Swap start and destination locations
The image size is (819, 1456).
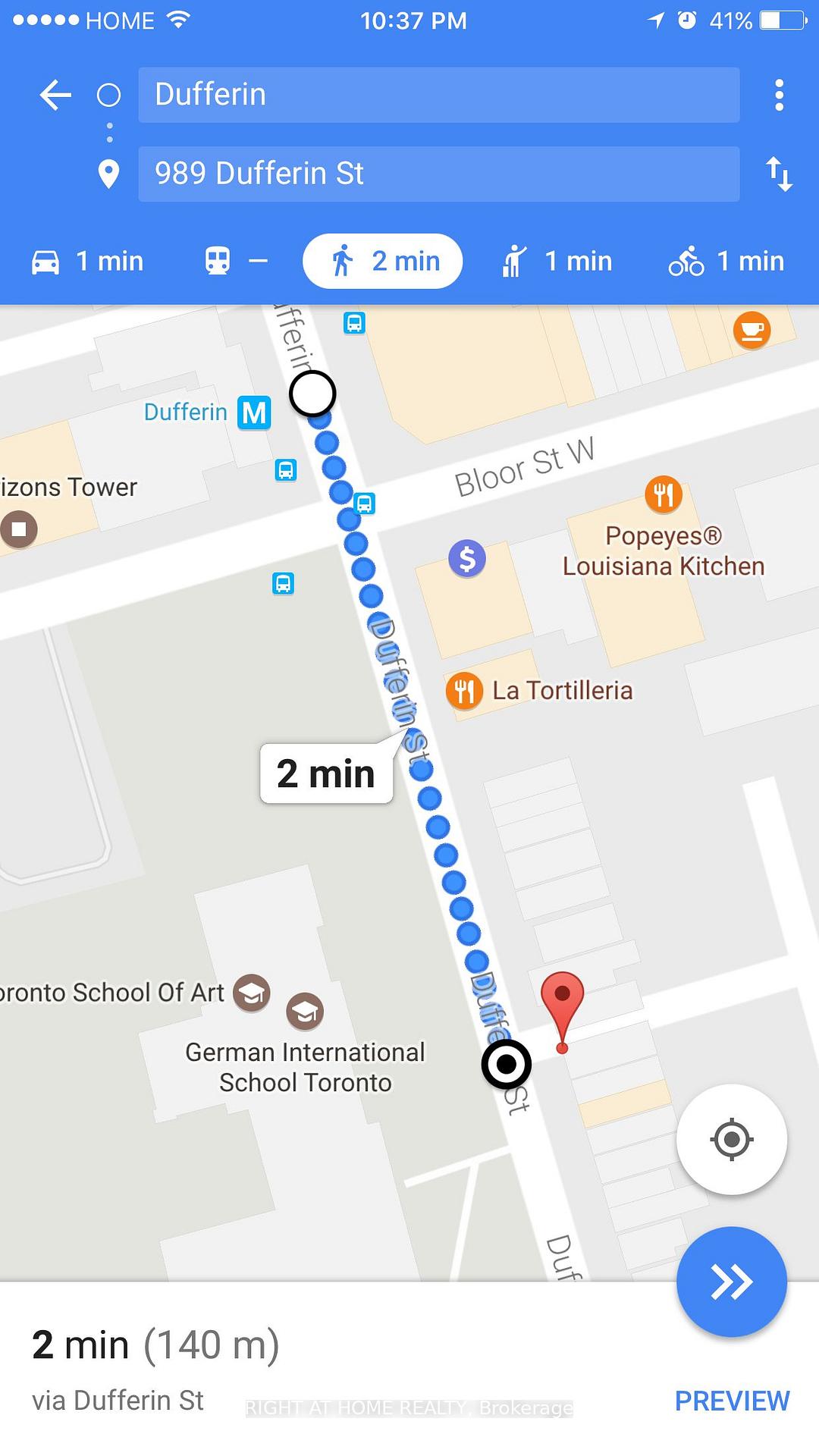779,174
